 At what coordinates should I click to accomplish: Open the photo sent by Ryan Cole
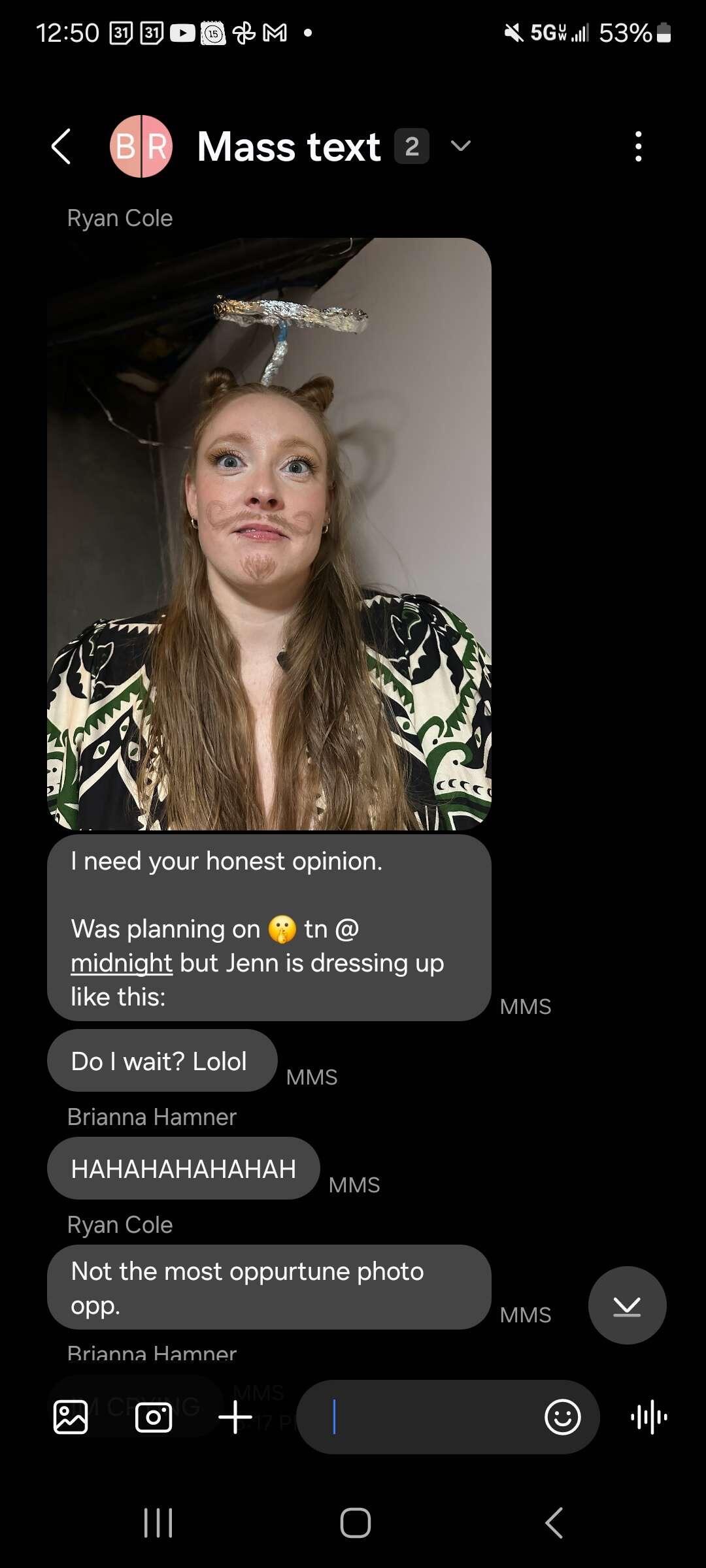click(269, 533)
